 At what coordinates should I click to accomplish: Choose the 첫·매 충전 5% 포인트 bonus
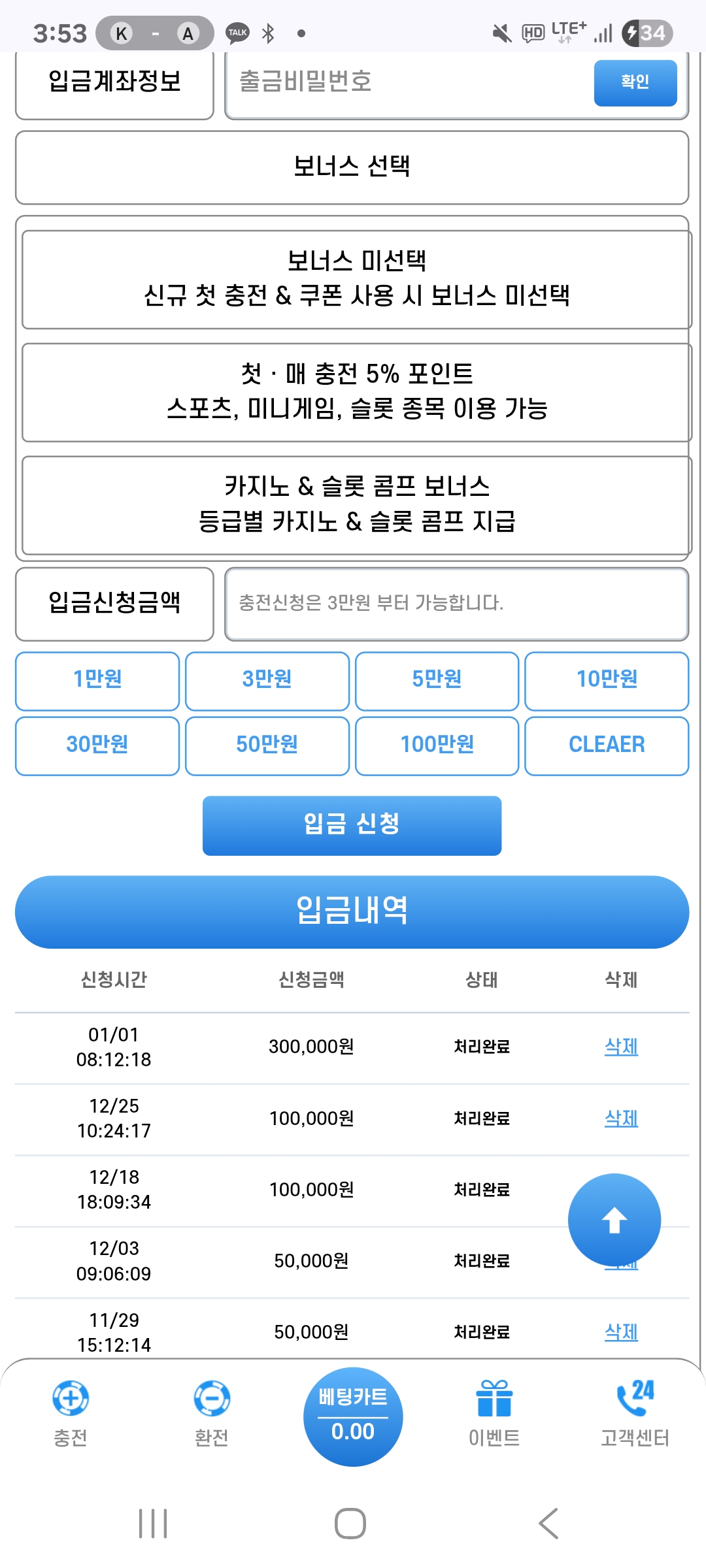(x=356, y=392)
